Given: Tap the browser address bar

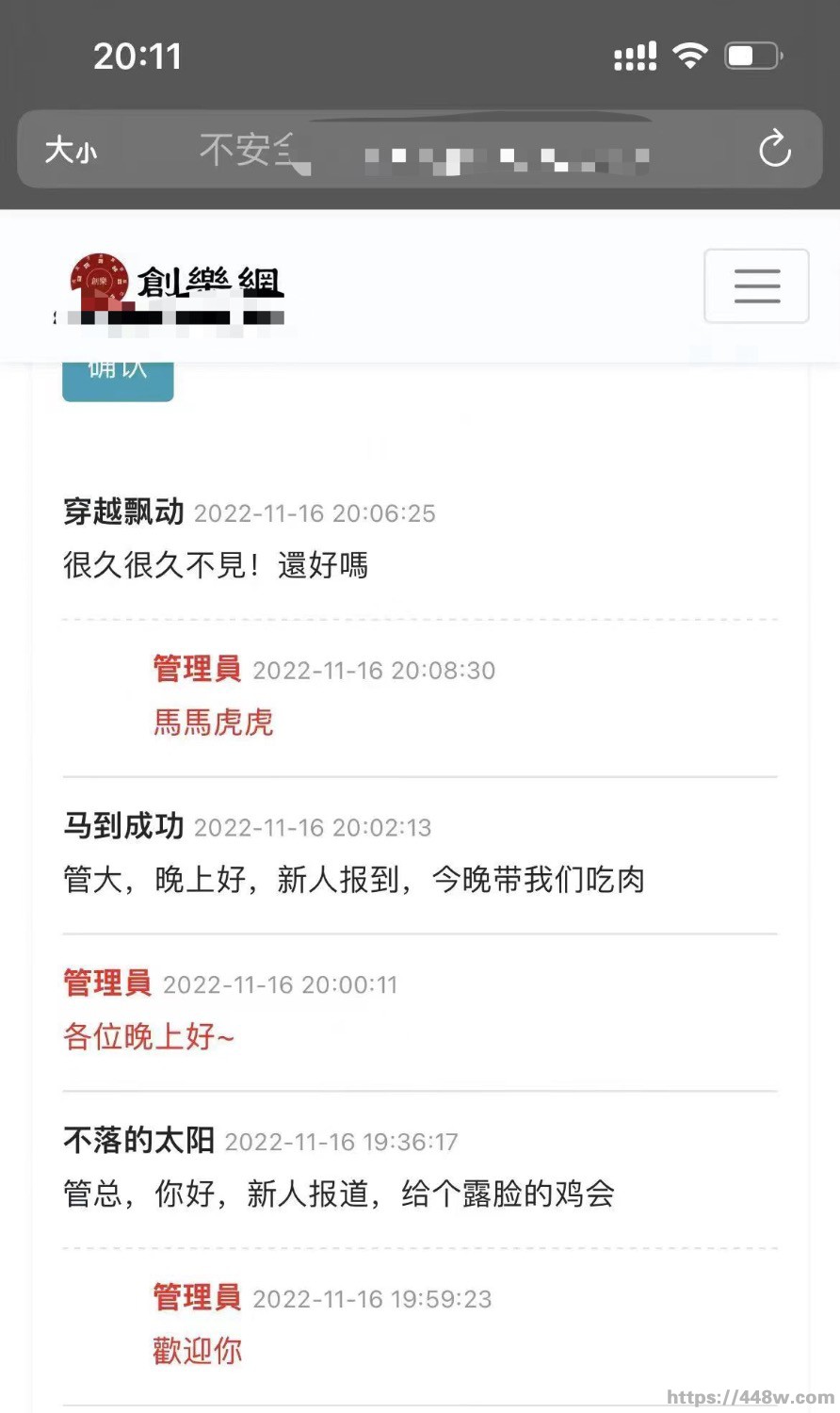Looking at the screenshot, I should tap(424, 150).
